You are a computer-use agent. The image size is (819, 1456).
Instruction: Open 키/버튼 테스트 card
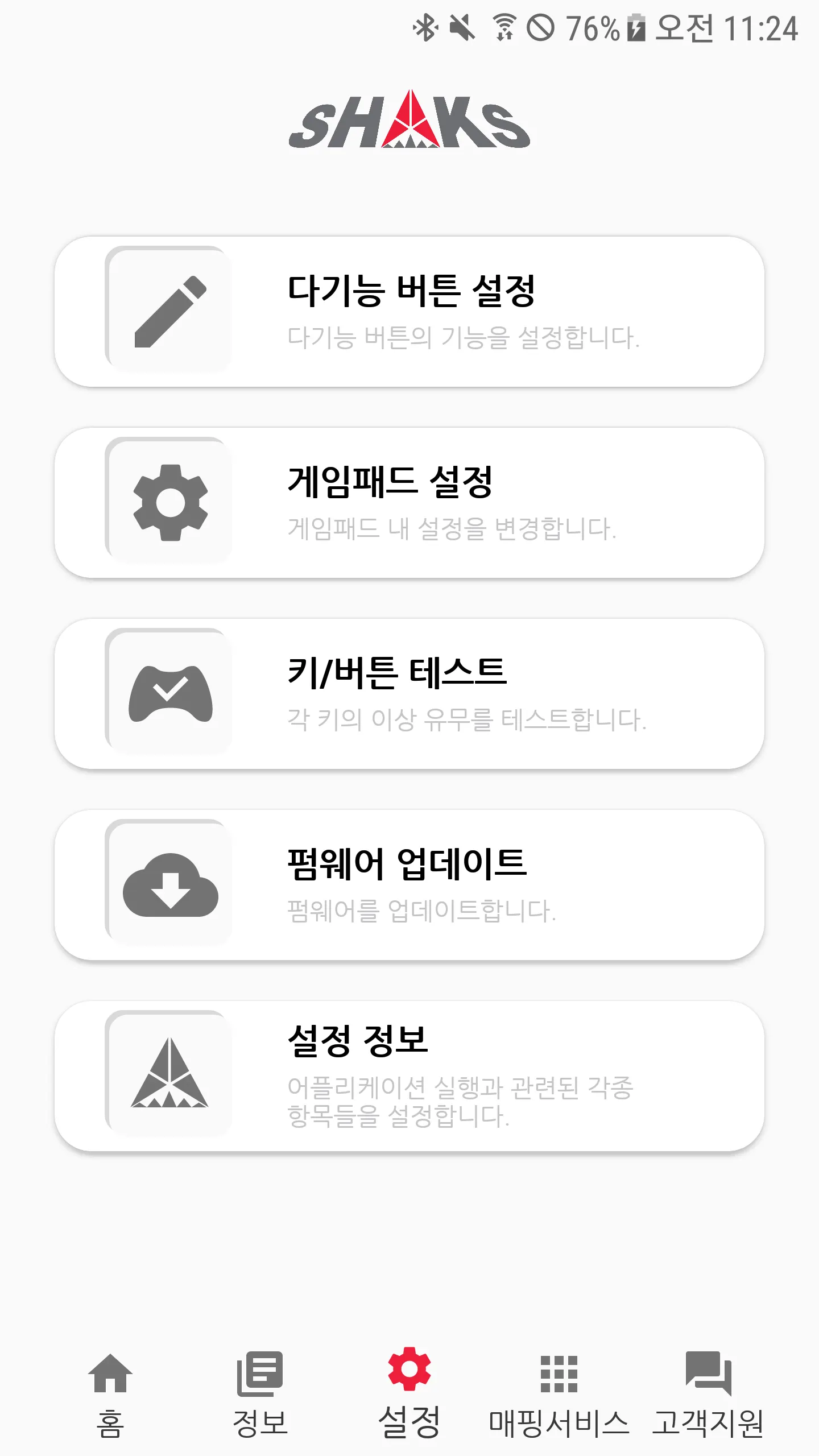click(409, 694)
